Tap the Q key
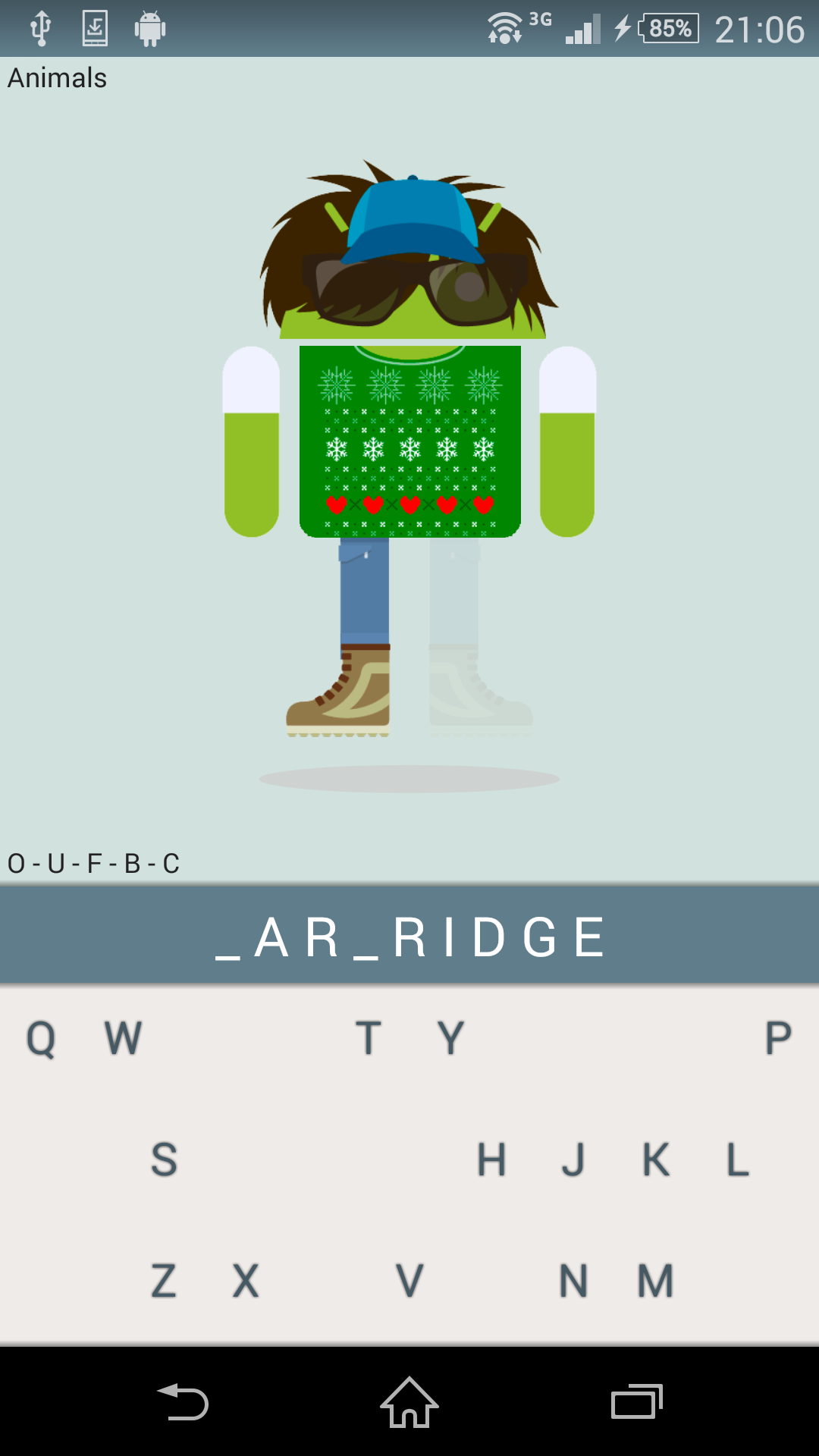Image resolution: width=819 pixels, height=1456 pixels. click(x=41, y=1037)
